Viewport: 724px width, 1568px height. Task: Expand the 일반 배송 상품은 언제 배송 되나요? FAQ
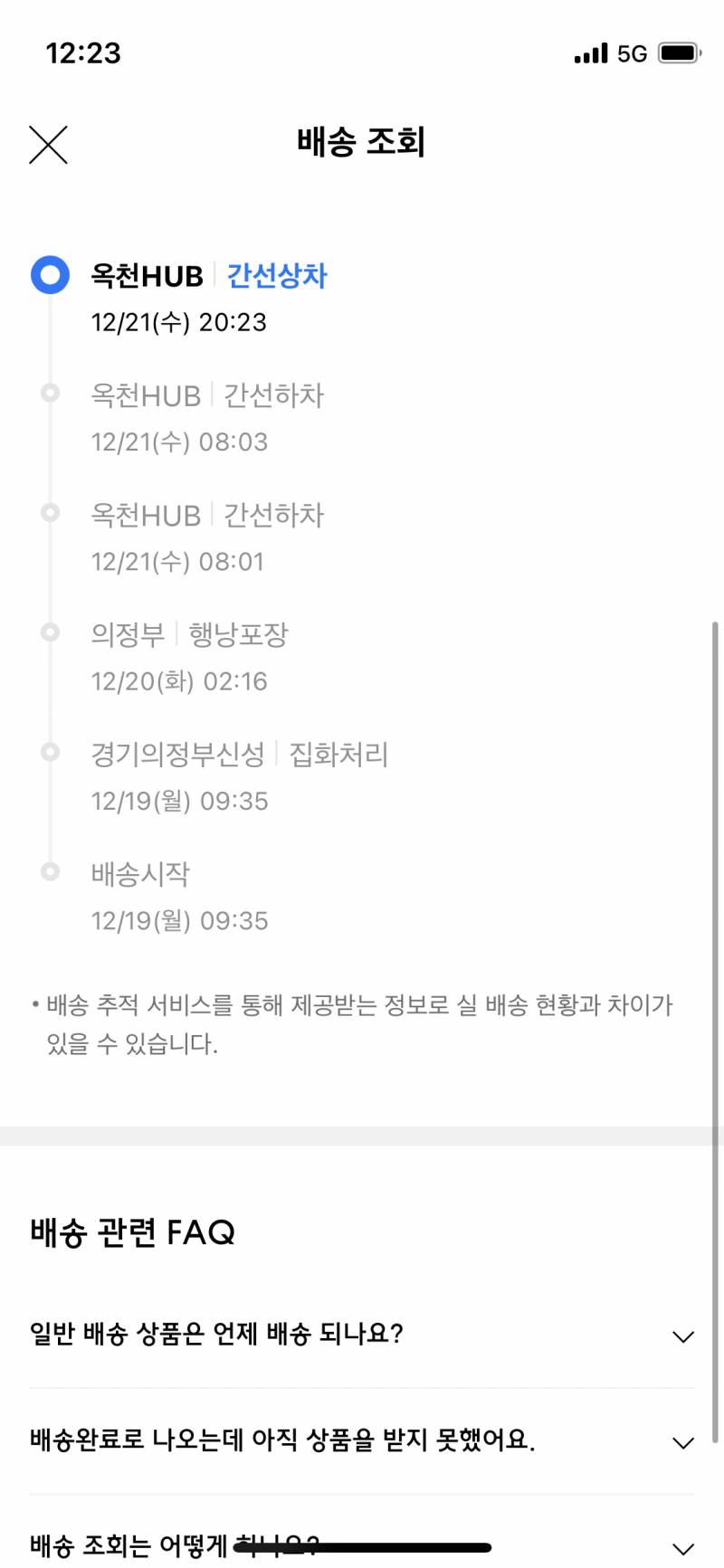coord(362,1335)
